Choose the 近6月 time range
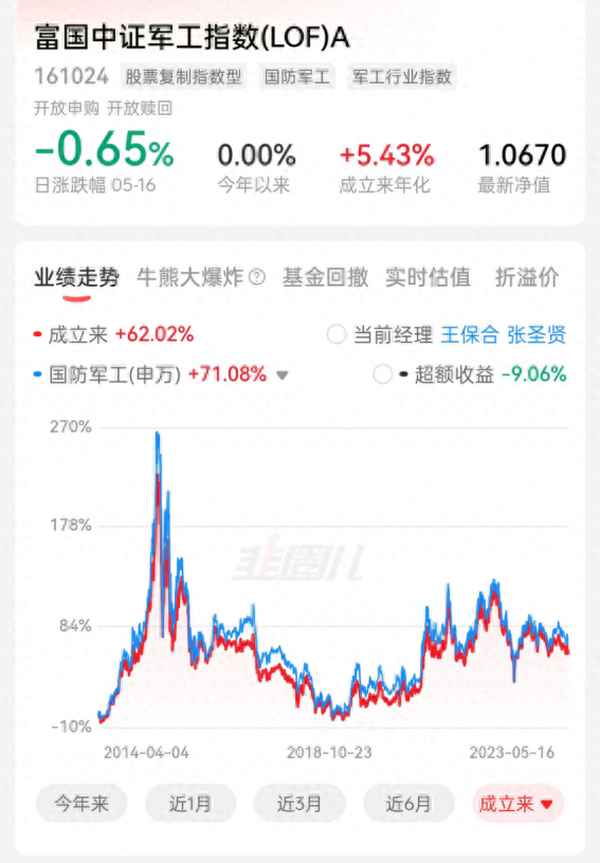600x863 pixels. pyautogui.click(x=409, y=803)
